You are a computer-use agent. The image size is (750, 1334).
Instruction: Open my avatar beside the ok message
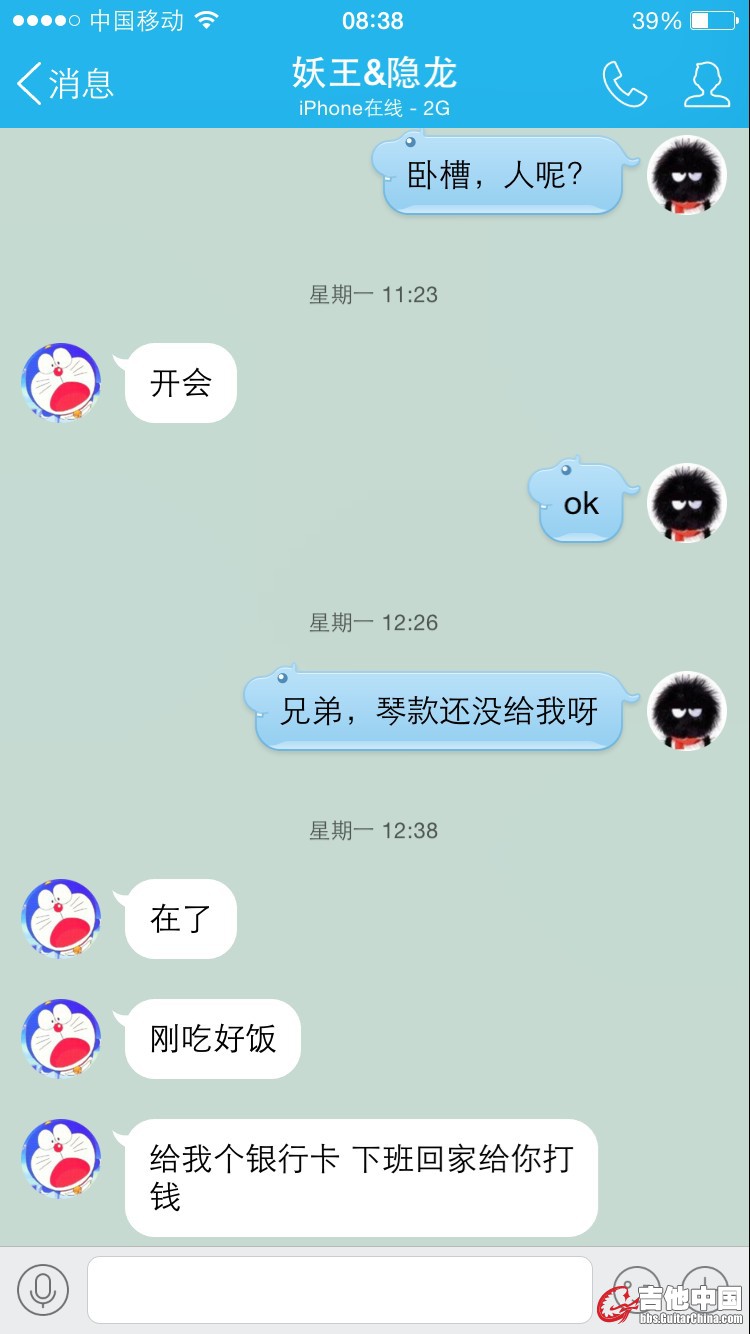tap(687, 503)
